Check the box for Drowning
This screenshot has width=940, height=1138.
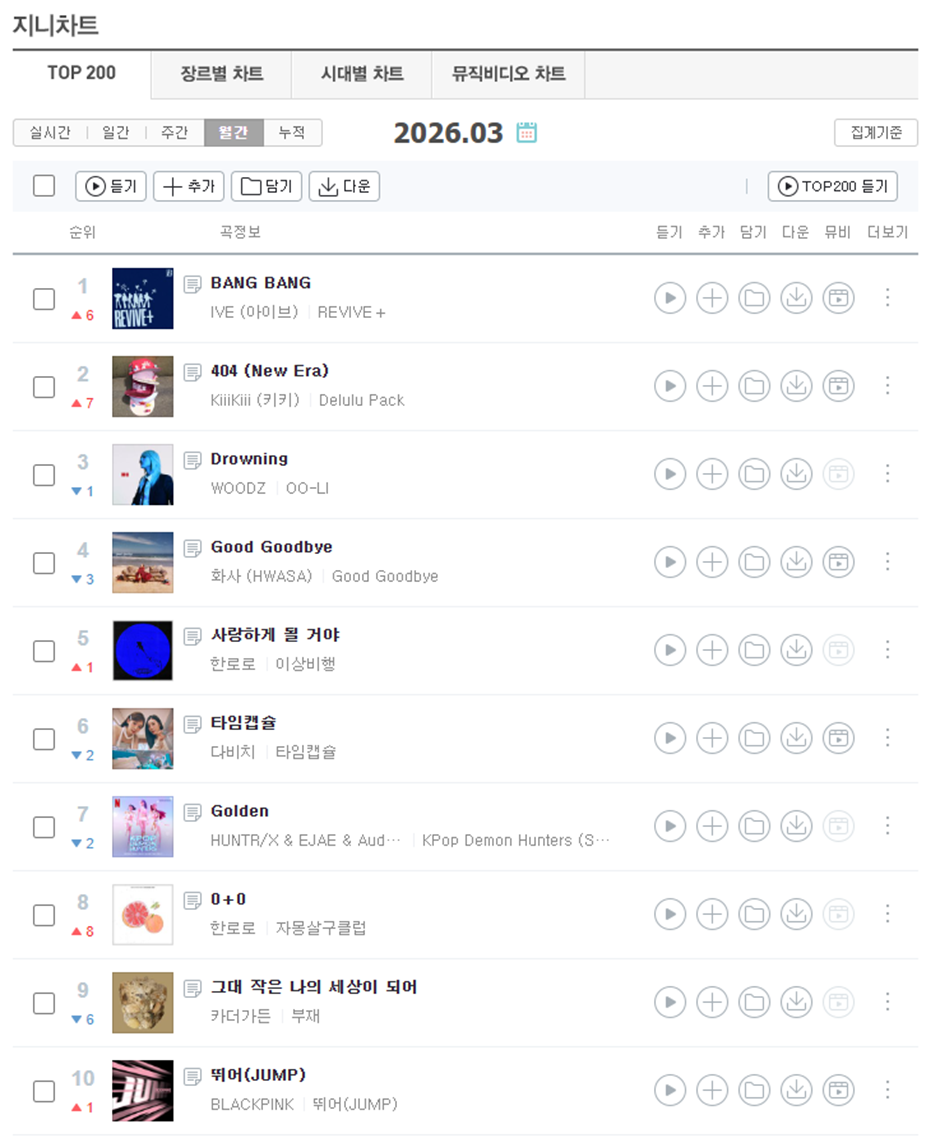click(44, 474)
